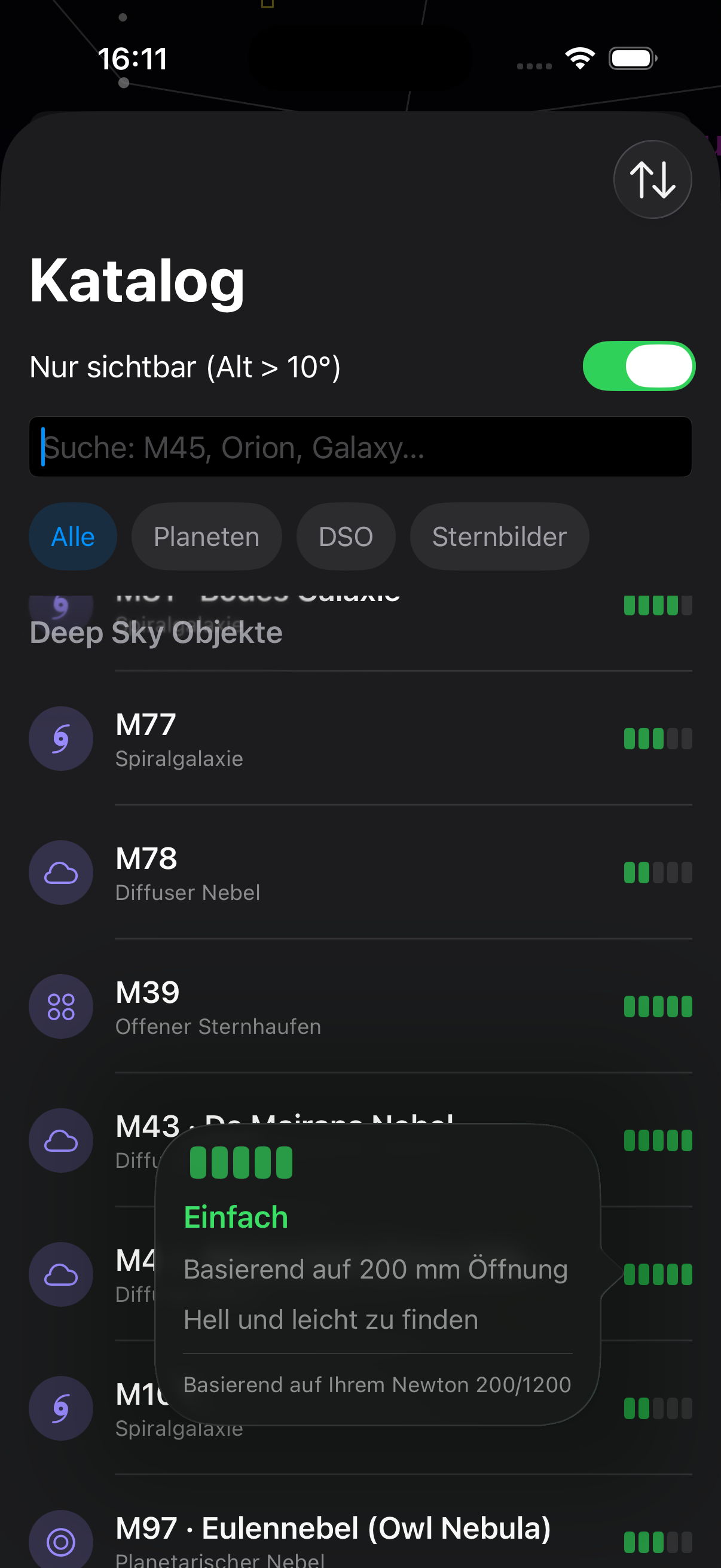This screenshot has height=1568, width=721.
Task: Open the M77 Spiralgalaxie entry
Action: (x=304, y=739)
